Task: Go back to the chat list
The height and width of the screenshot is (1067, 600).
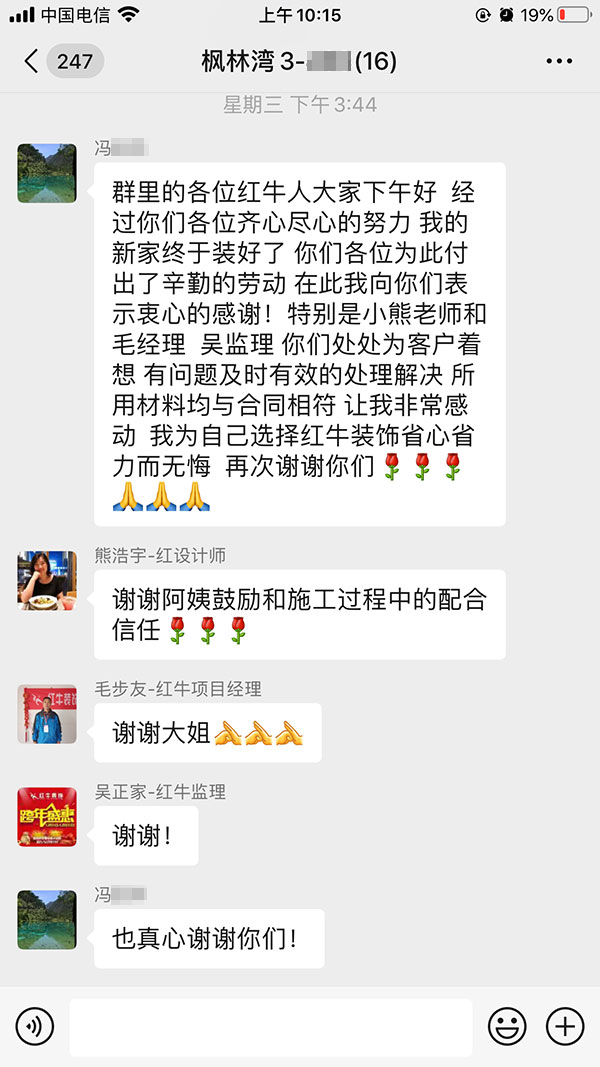Action: click(x=32, y=62)
